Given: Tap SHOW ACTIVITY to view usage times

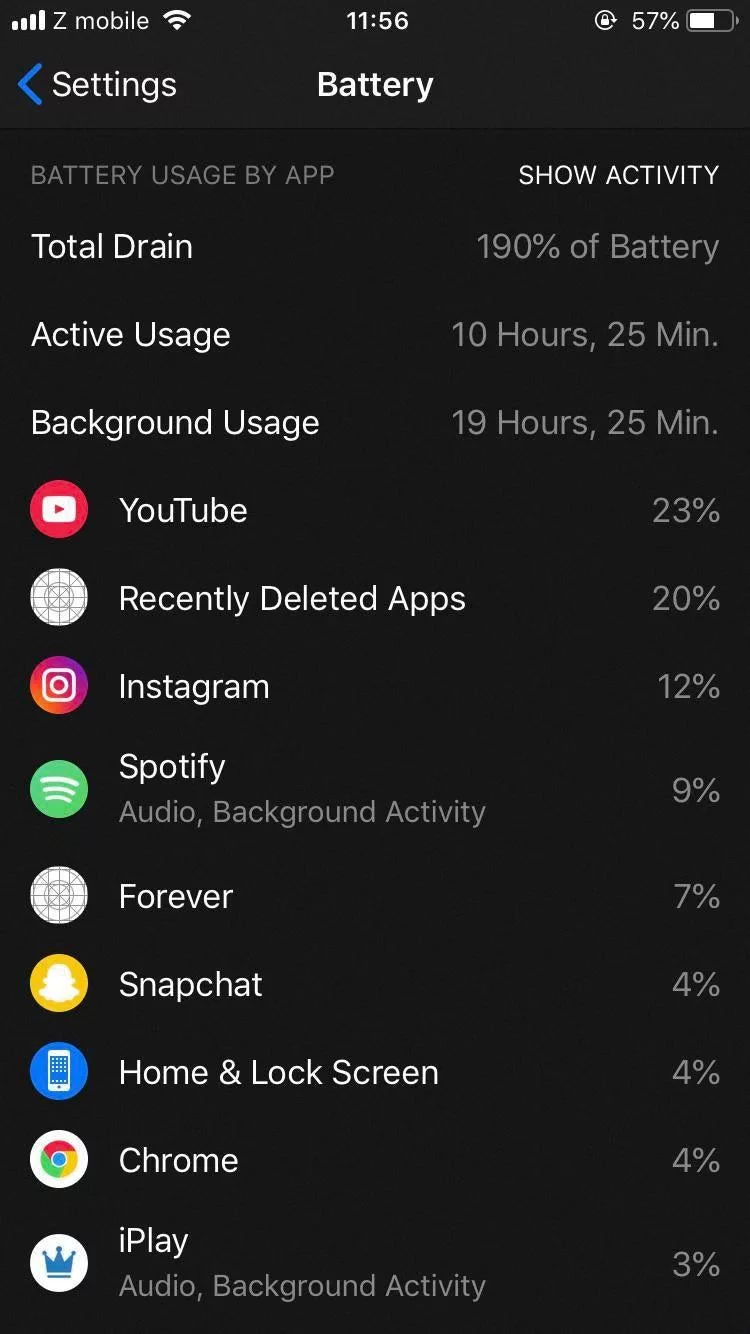Looking at the screenshot, I should point(618,175).
